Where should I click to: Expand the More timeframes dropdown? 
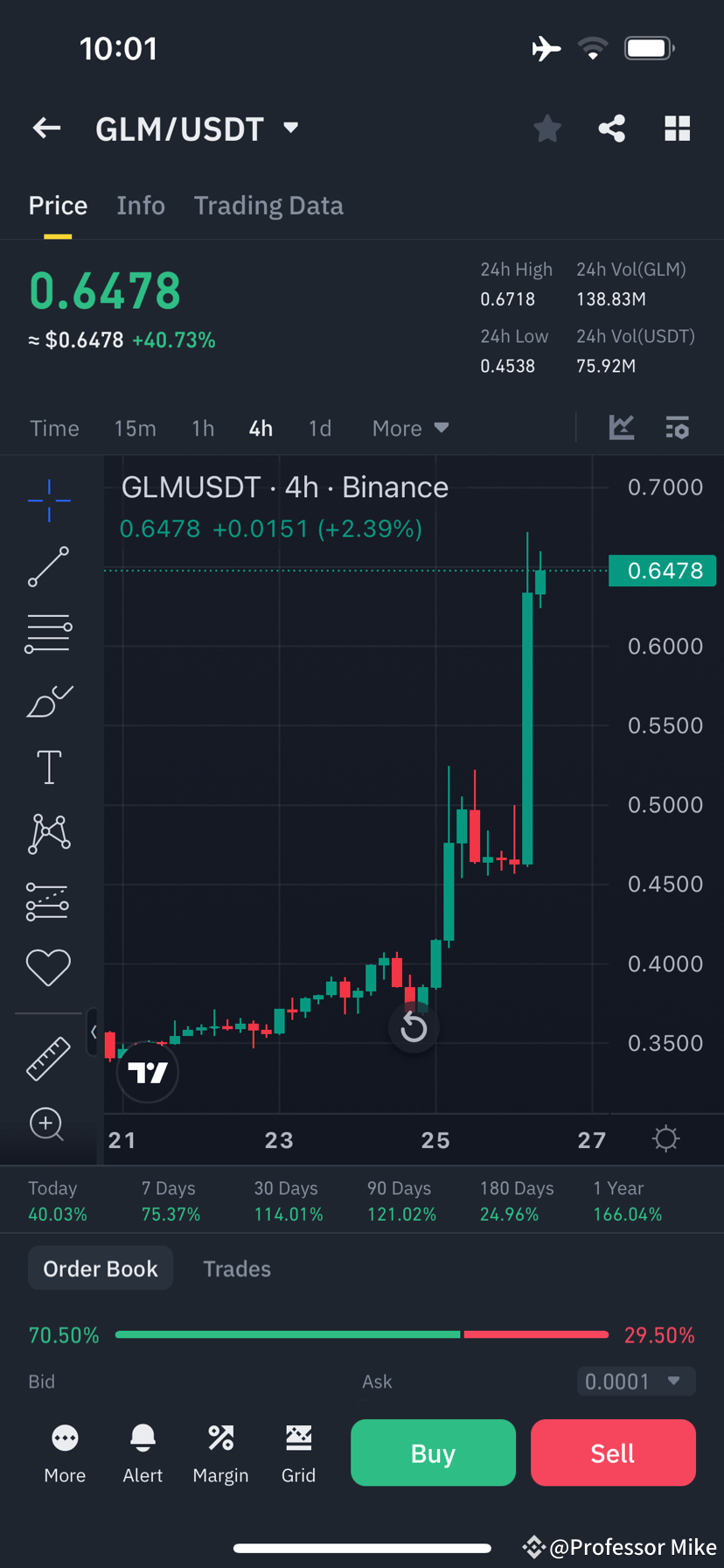coord(409,428)
